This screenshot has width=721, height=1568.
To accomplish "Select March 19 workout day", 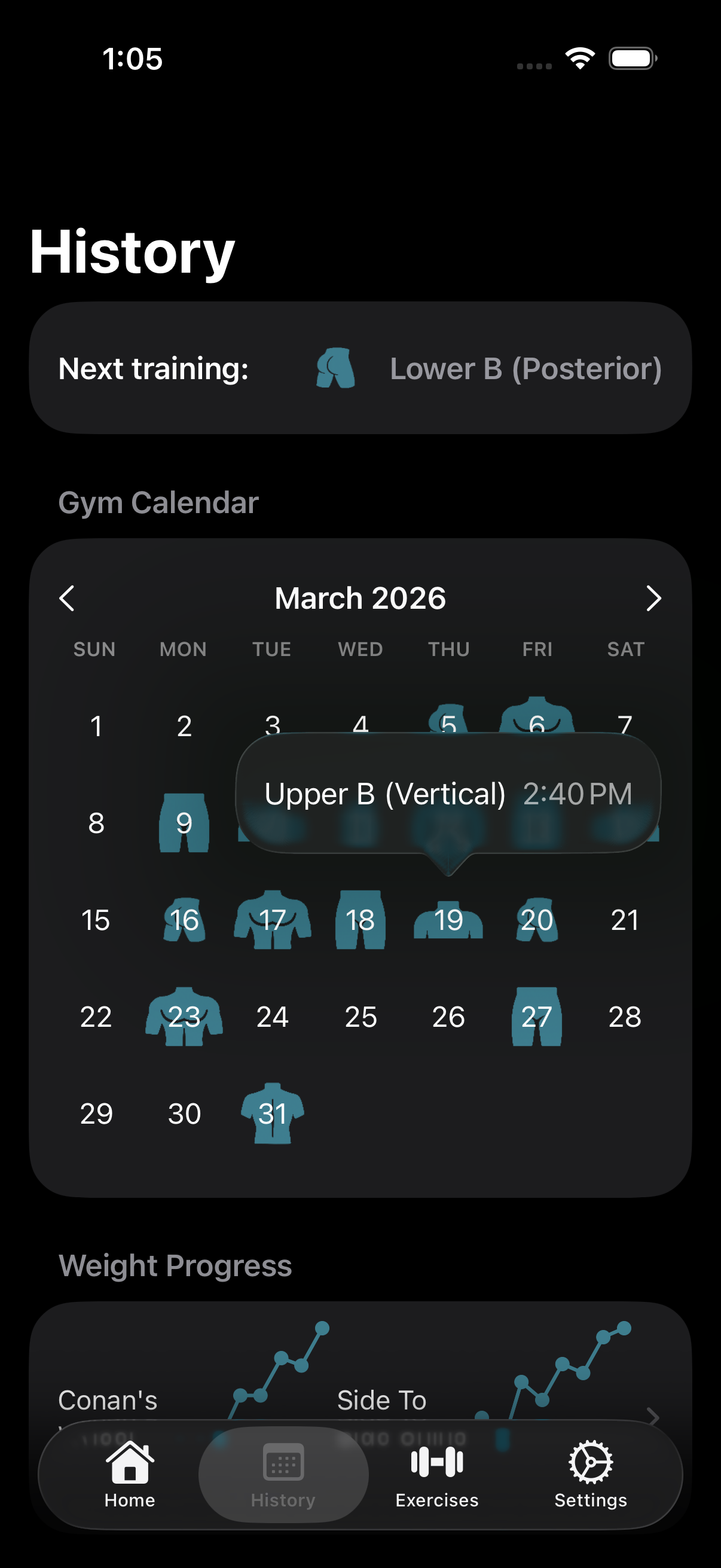I will [x=448, y=920].
